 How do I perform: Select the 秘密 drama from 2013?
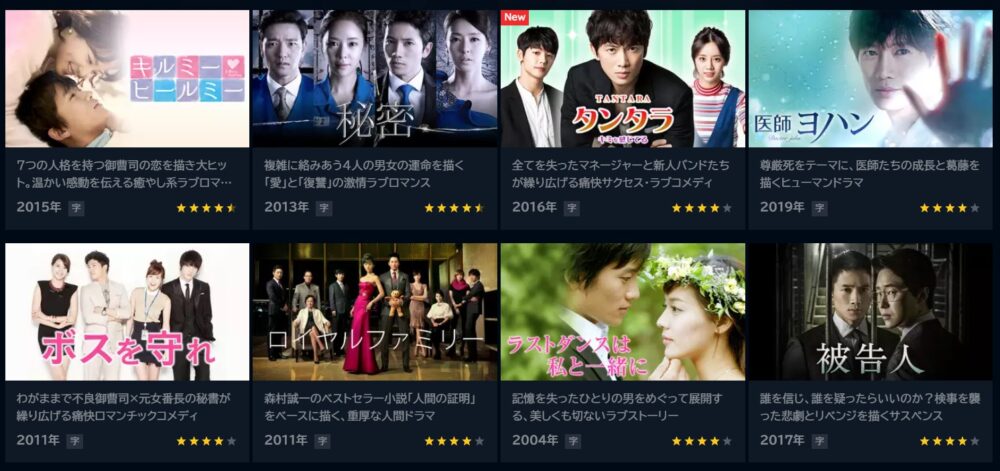click(x=374, y=79)
